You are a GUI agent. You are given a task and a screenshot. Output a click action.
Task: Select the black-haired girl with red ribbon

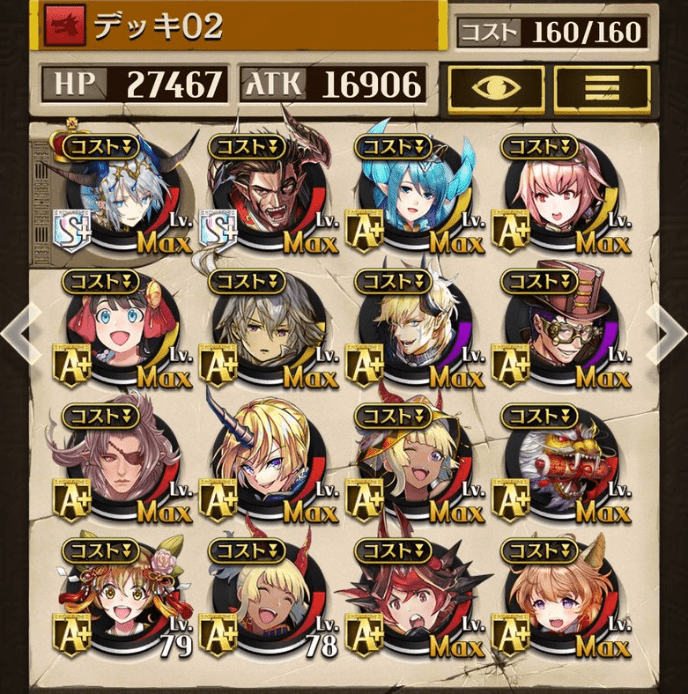tap(119, 331)
